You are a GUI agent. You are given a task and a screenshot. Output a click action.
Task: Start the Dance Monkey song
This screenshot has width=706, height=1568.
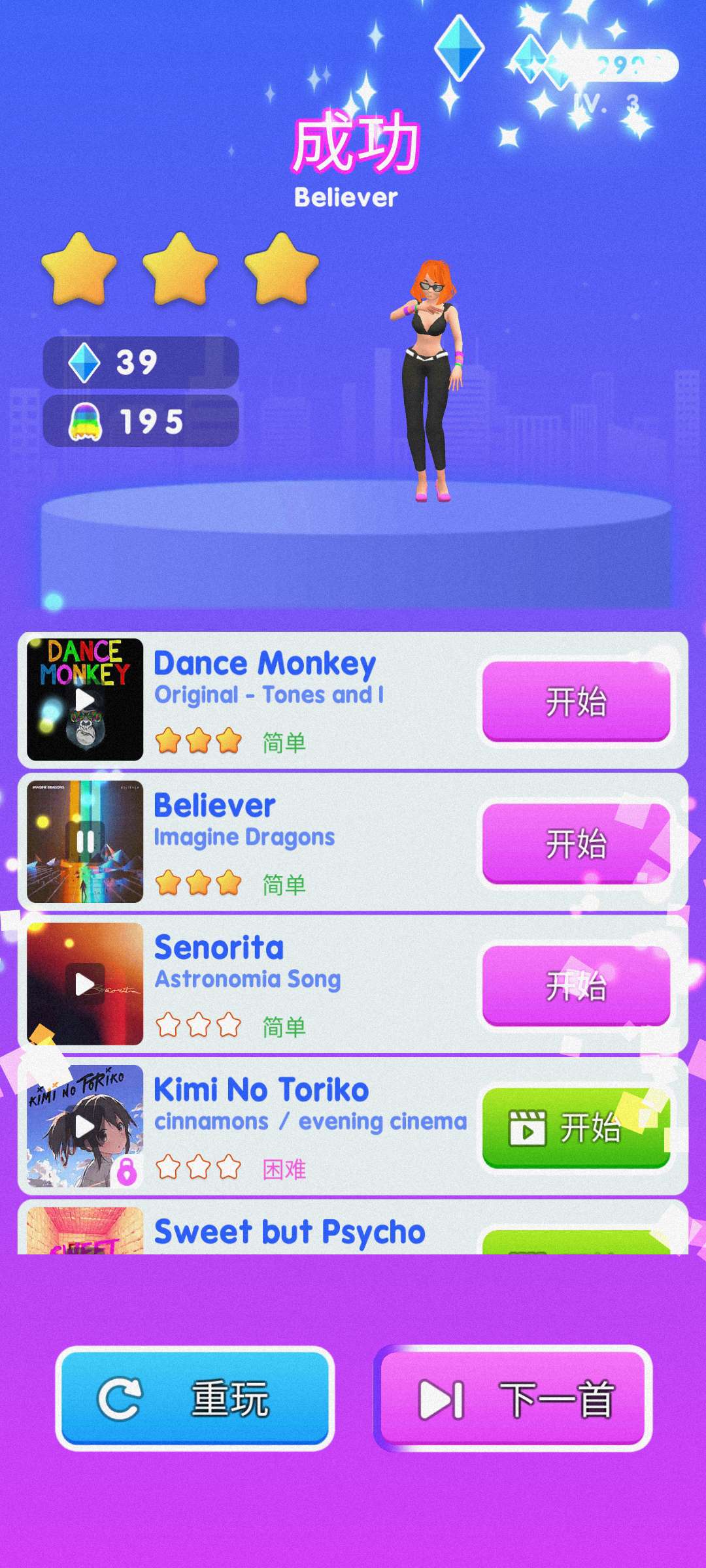pyautogui.click(x=576, y=701)
